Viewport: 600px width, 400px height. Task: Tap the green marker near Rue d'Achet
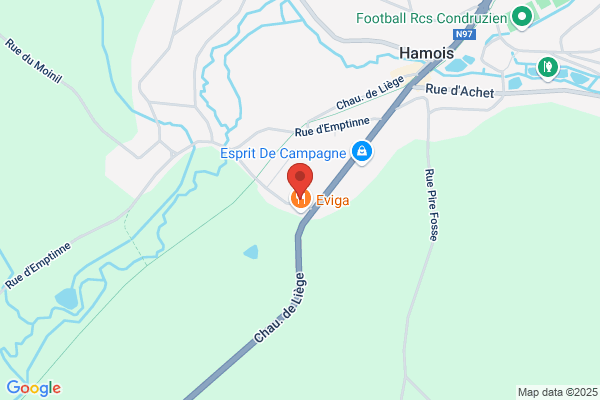548,69
